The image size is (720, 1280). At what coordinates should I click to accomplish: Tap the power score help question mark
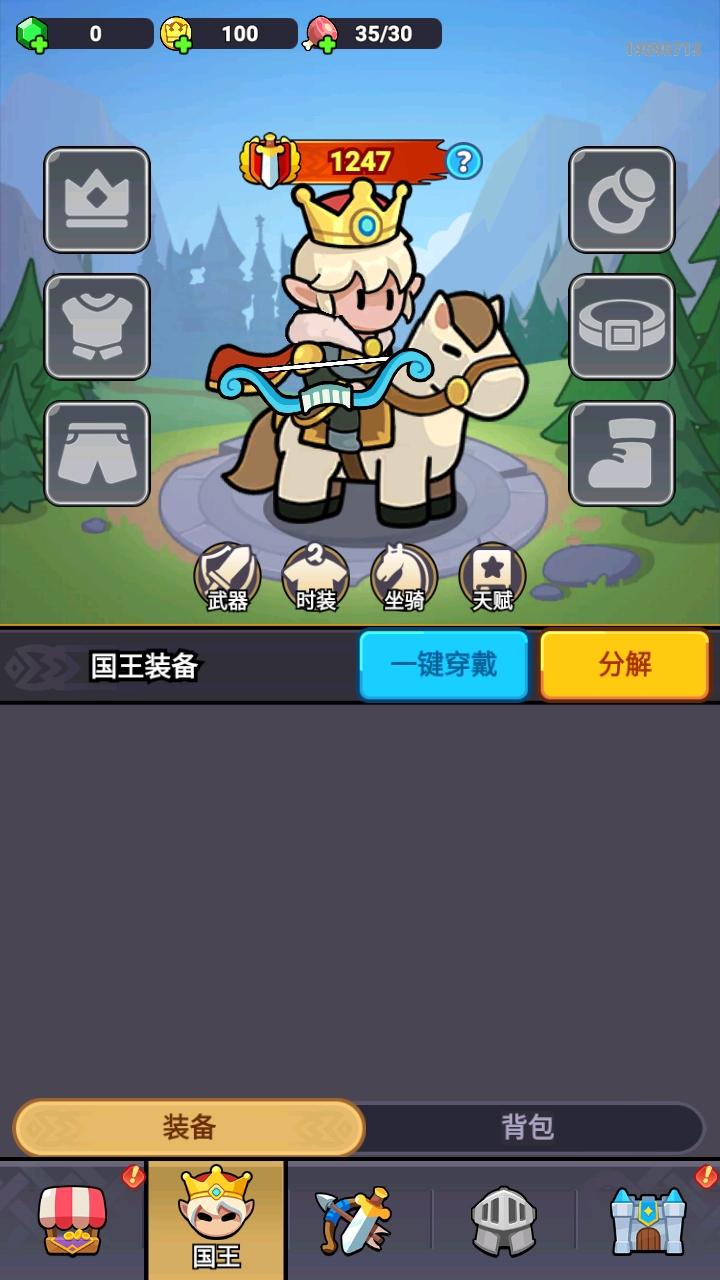click(x=463, y=161)
